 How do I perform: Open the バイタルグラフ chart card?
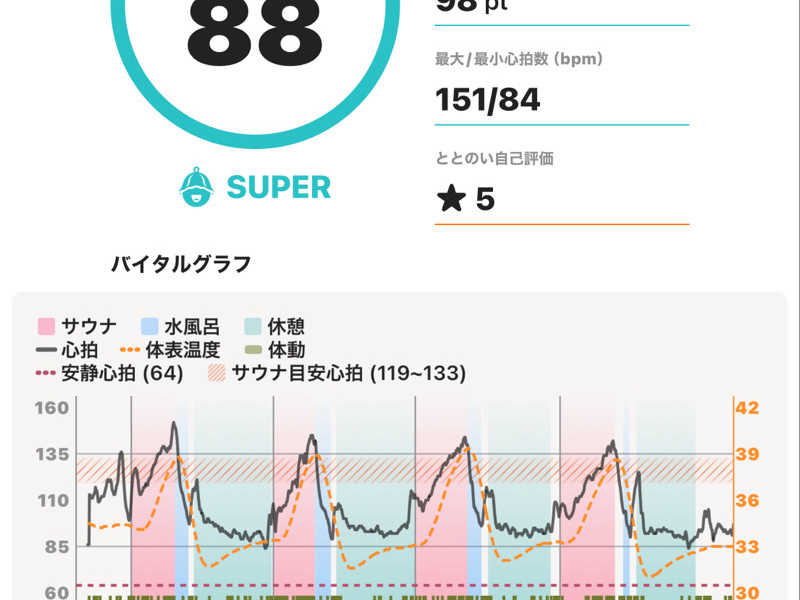coord(399,446)
